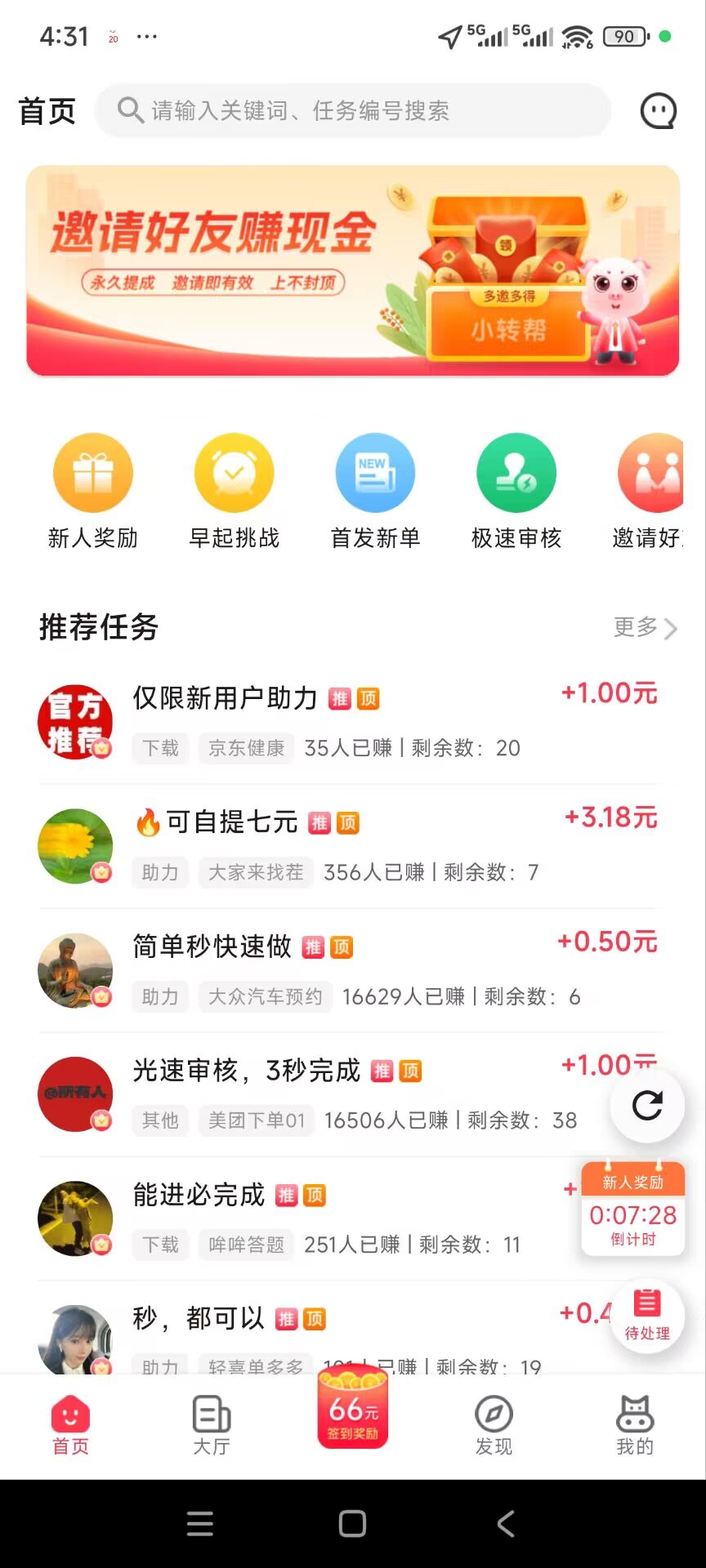Open 首发新单 via the NEW newspaper icon
Viewport: 706px width, 1568px height.
click(375, 472)
